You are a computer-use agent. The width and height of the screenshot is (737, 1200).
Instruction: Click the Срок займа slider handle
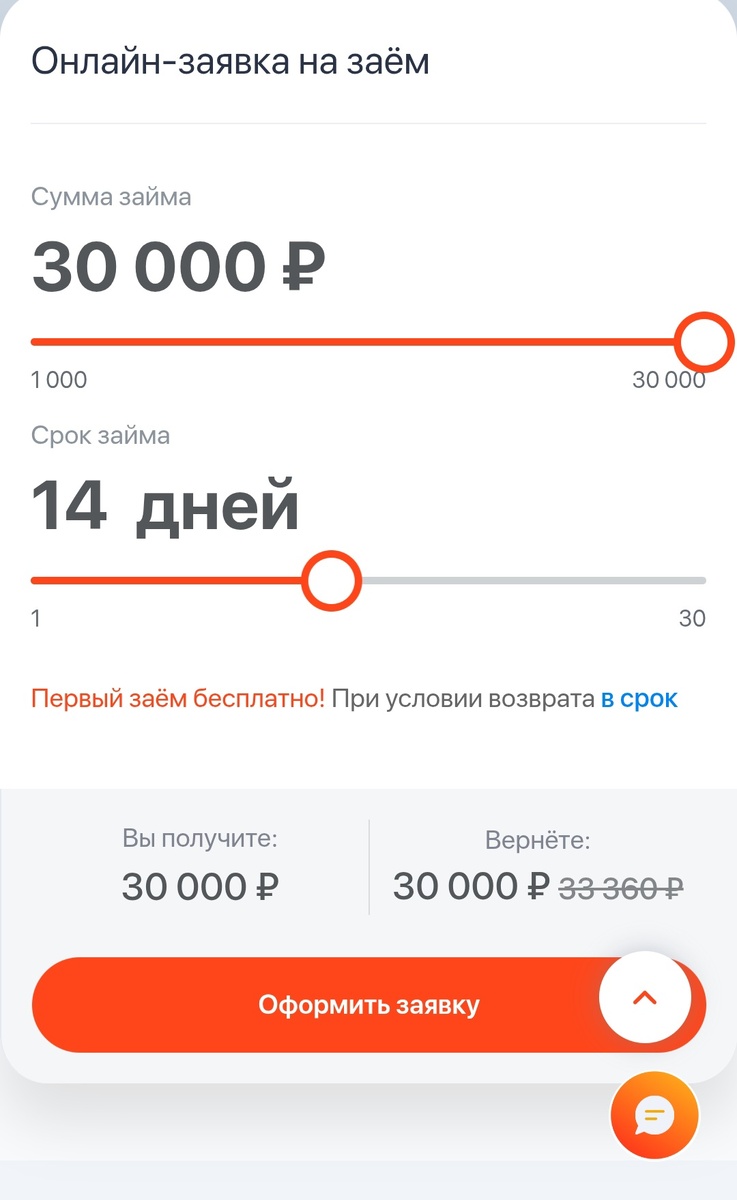(330, 580)
